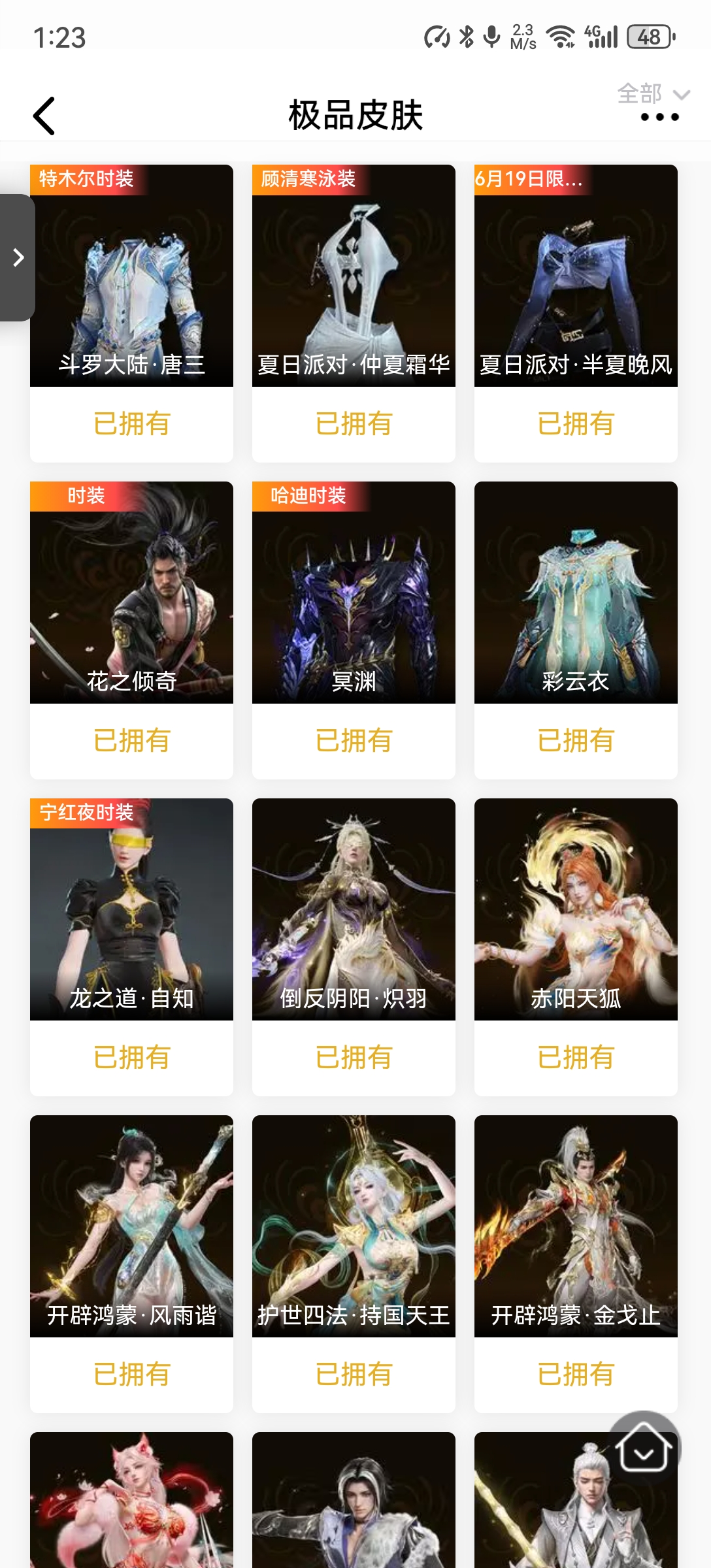The image size is (711, 1568).
Task: View the 赤阳天狐 skin card
Action: click(x=576, y=909)
